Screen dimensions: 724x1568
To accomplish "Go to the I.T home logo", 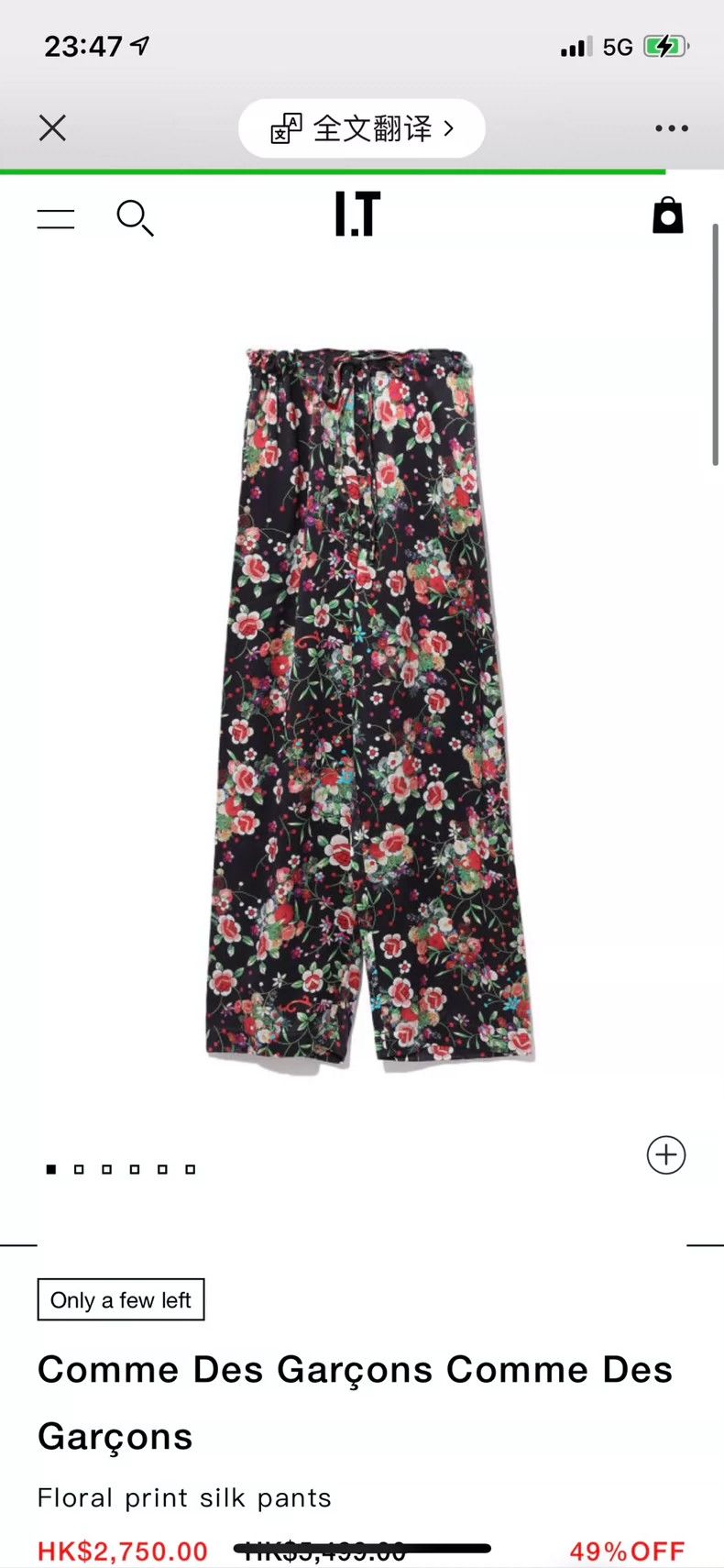I will pos(357,215).
